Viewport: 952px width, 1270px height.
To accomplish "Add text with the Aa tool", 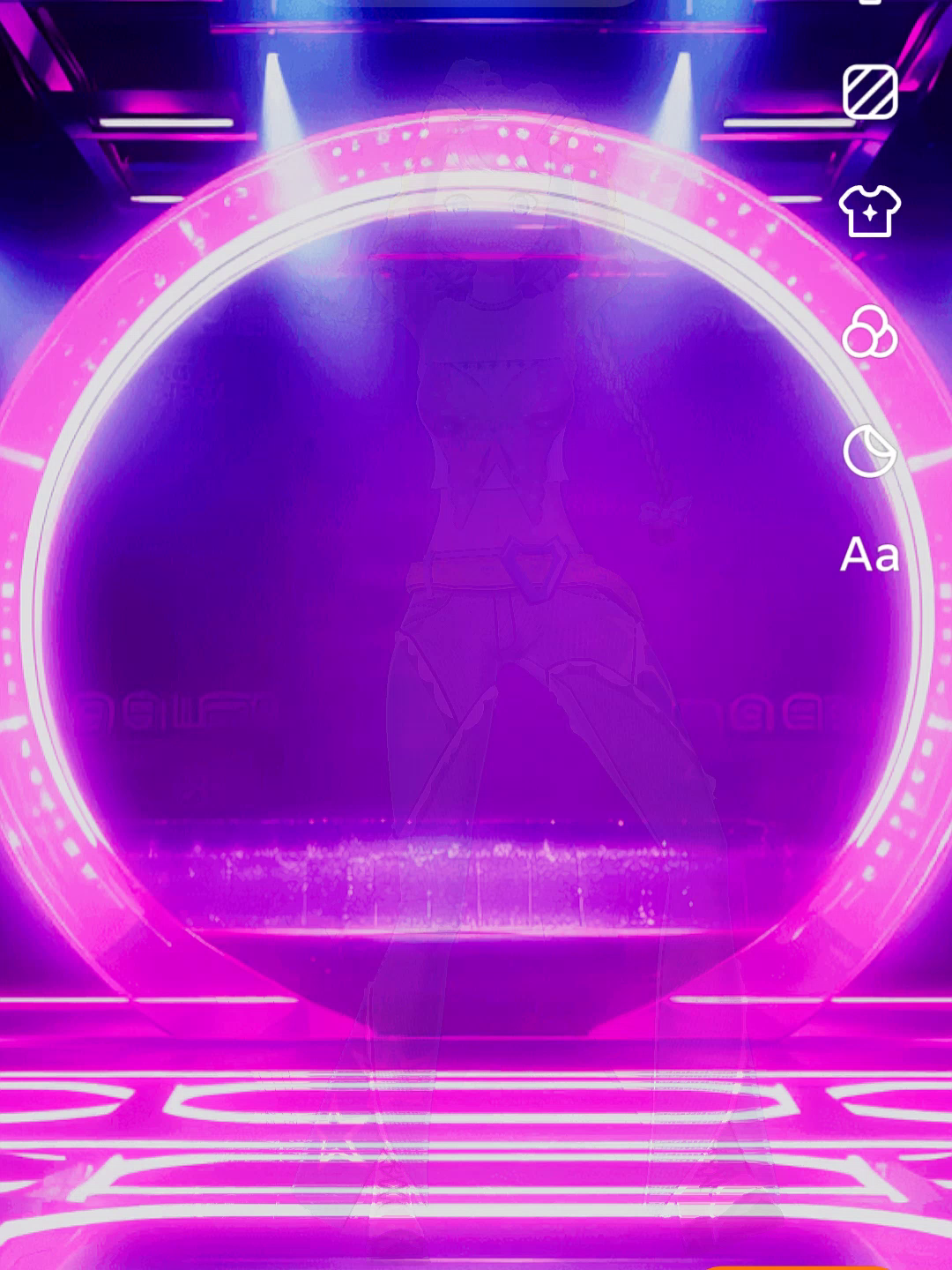I will 870,555.
